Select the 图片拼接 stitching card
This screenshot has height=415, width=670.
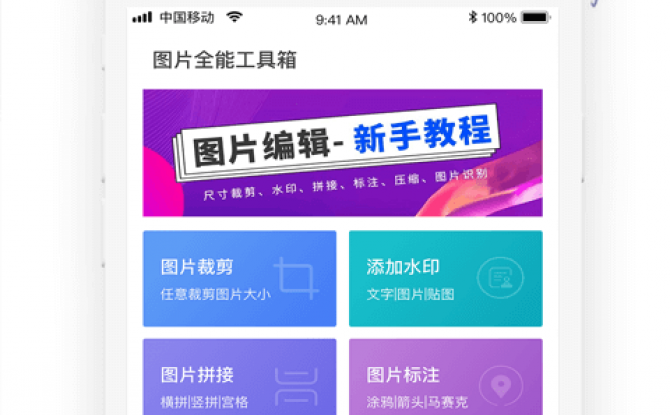[239, 378]
